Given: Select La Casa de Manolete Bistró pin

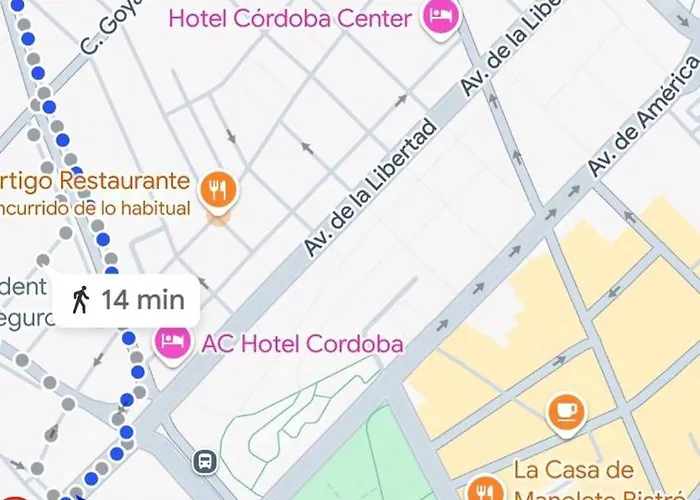Looking at the screenshot, I should coord(486,489).
